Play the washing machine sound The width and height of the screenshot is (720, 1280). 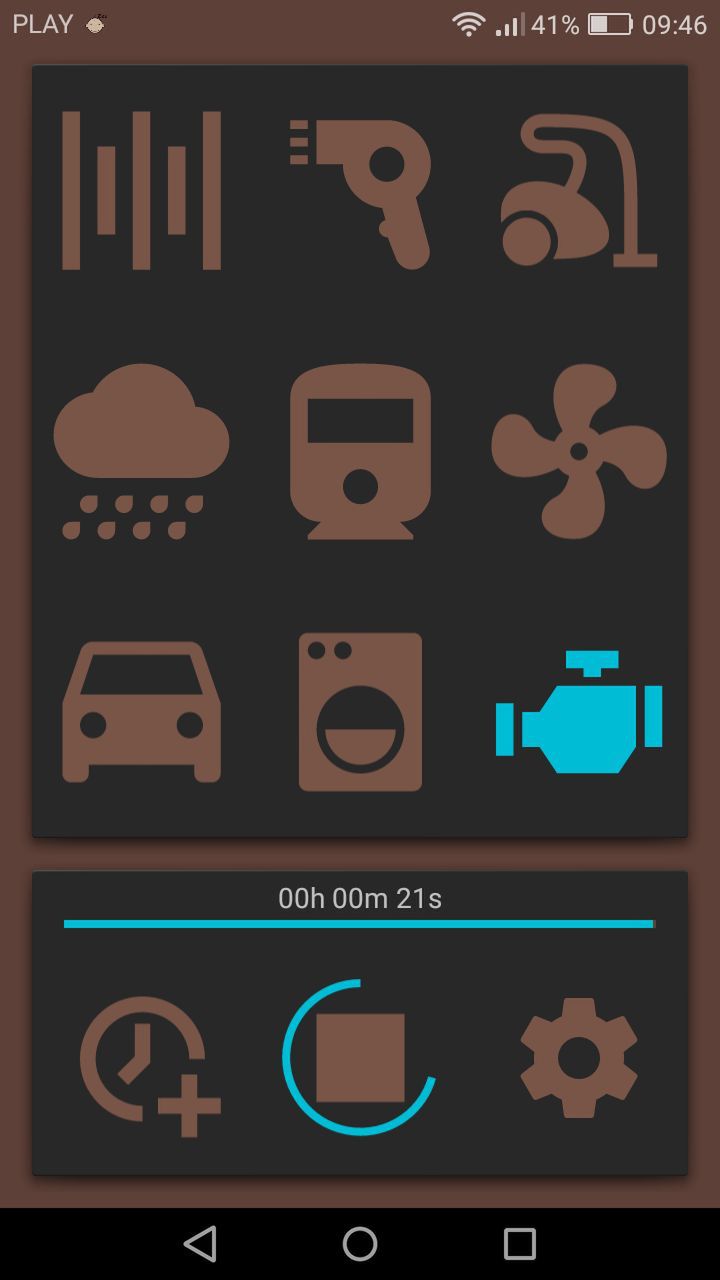click(x=360, y=712)
